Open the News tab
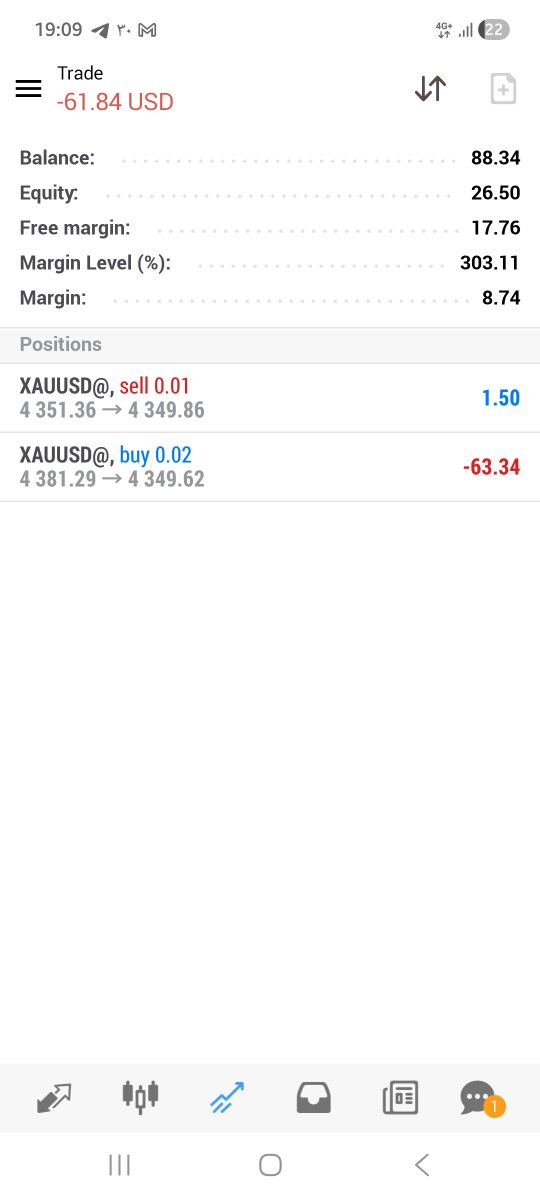Screen dimensions: 540x1200 point(400,1098)
